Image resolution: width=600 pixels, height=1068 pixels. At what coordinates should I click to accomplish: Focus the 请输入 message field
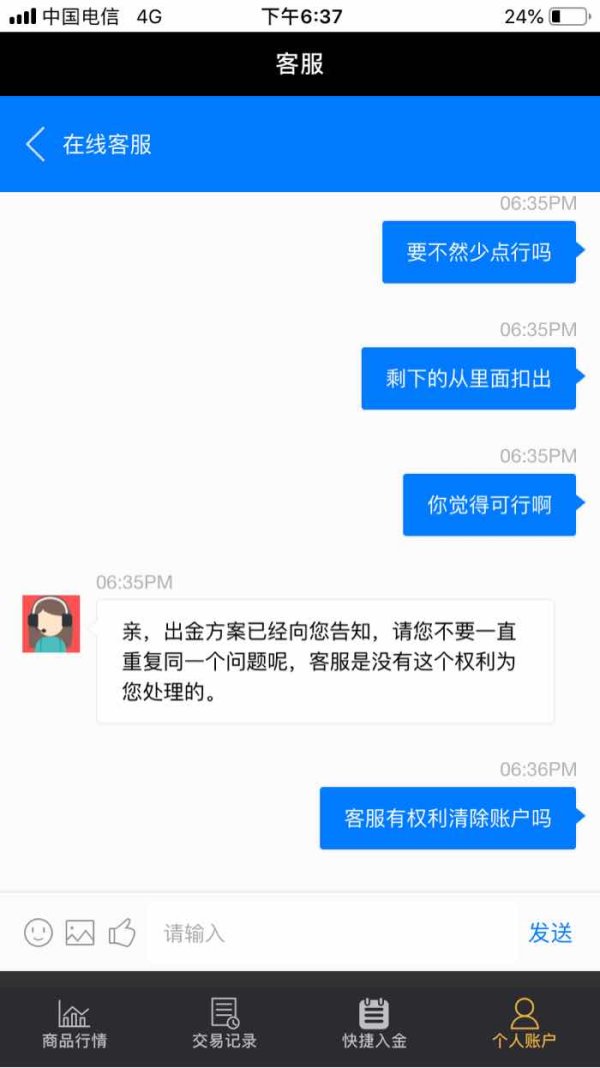pos(332,933)
